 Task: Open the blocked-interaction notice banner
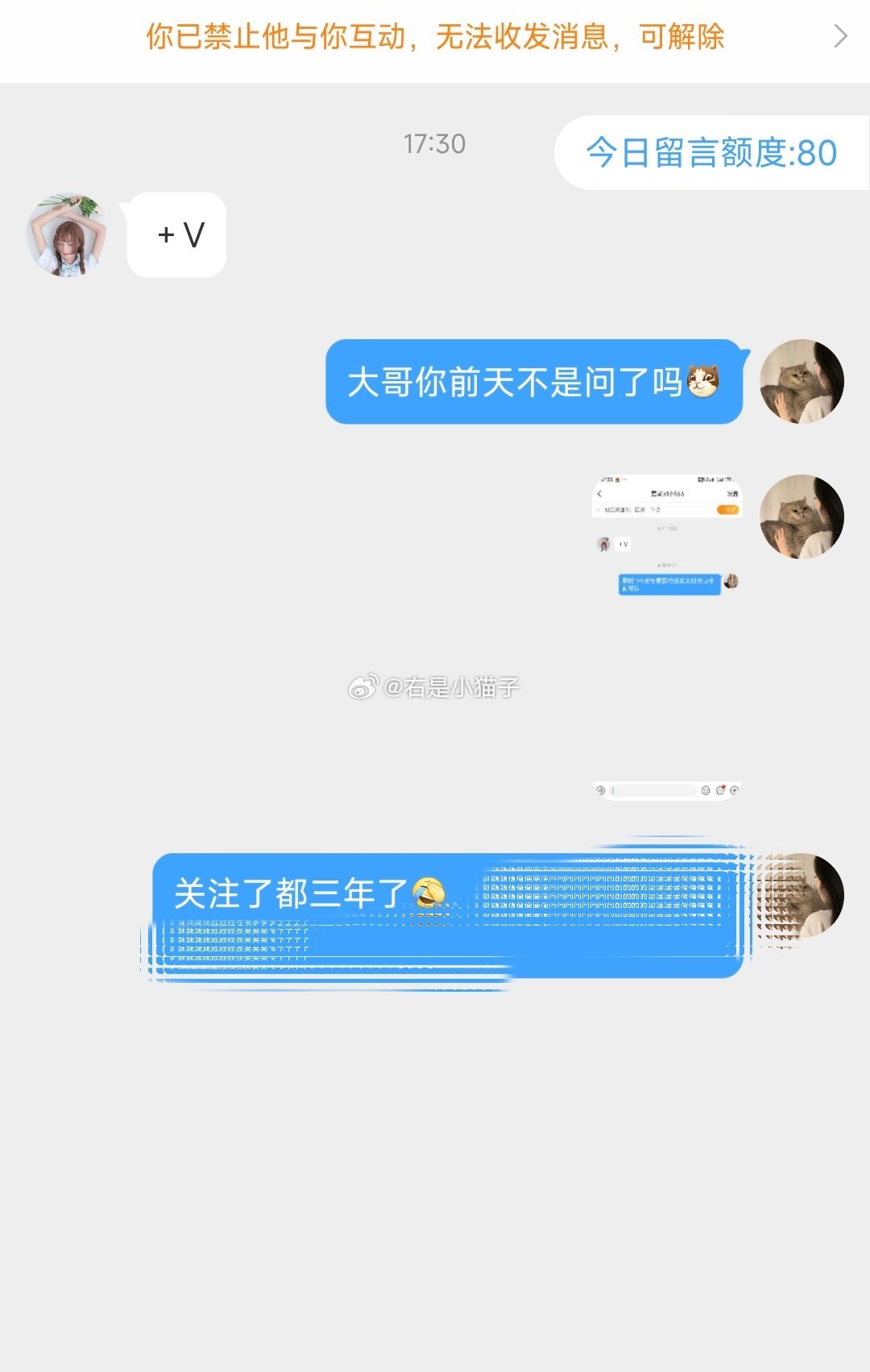click(435, 37)
